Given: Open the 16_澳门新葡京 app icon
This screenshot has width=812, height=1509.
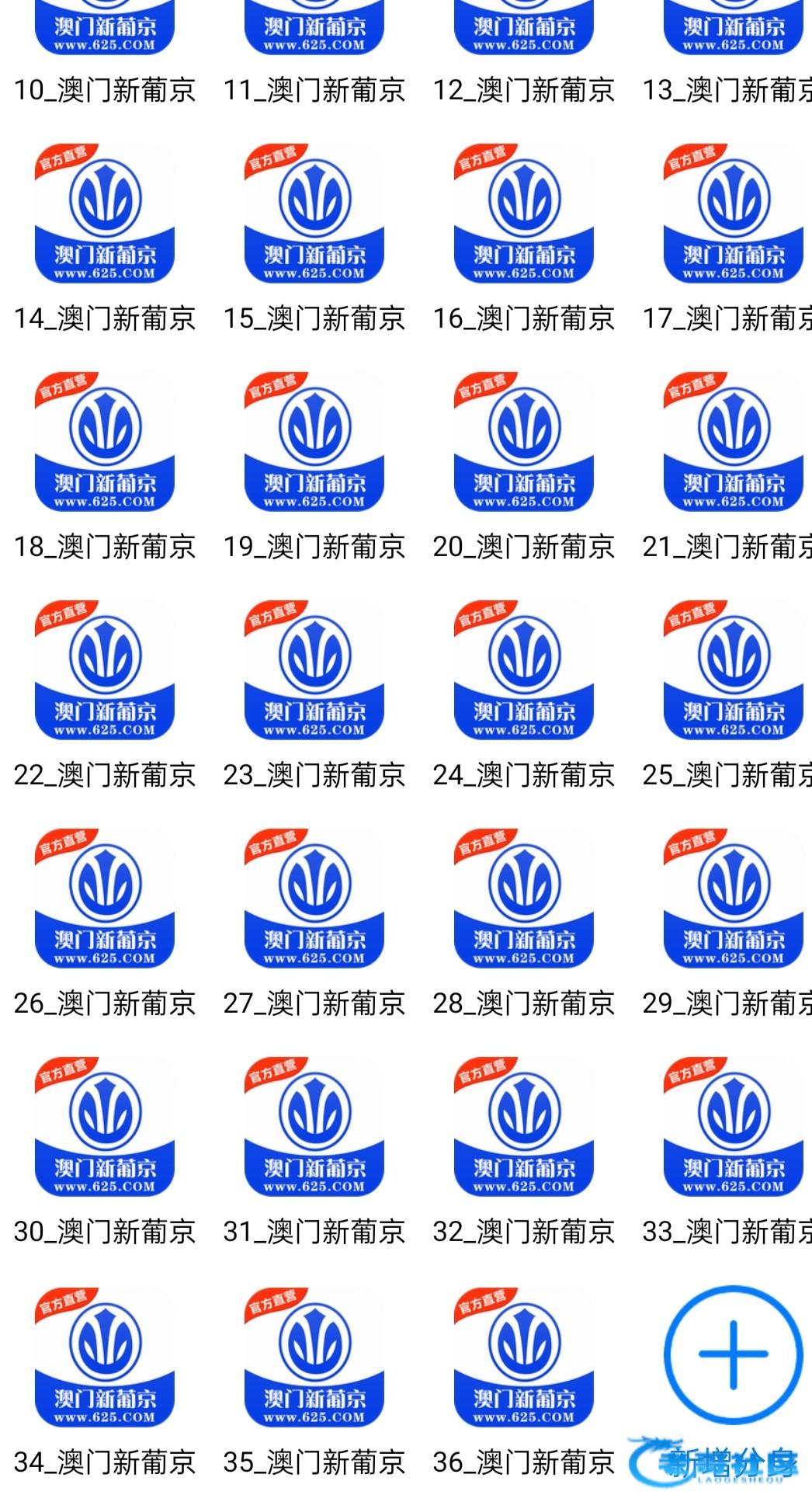Looking at the screenshot, I should [x=524, y=214].
